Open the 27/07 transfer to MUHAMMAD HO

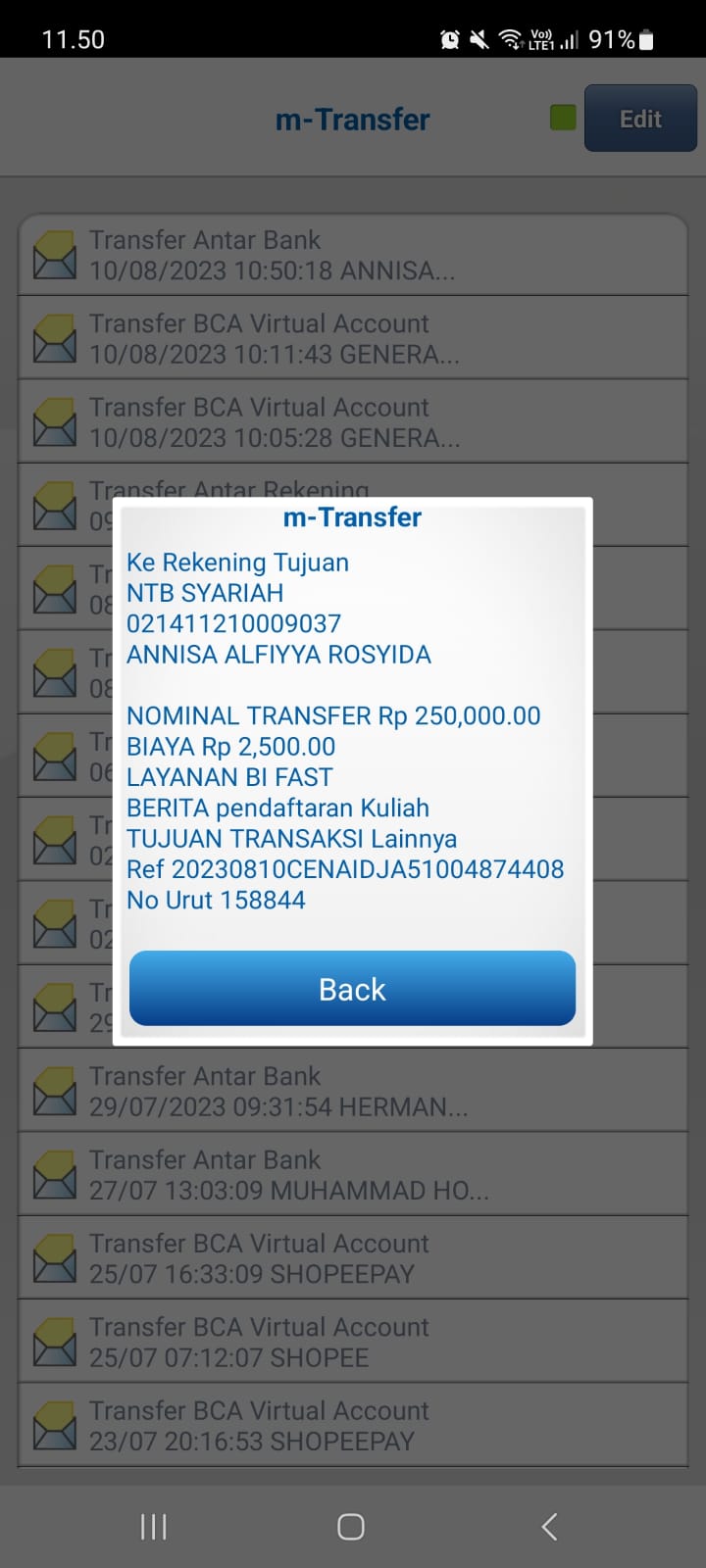(x=353, y=1174)
